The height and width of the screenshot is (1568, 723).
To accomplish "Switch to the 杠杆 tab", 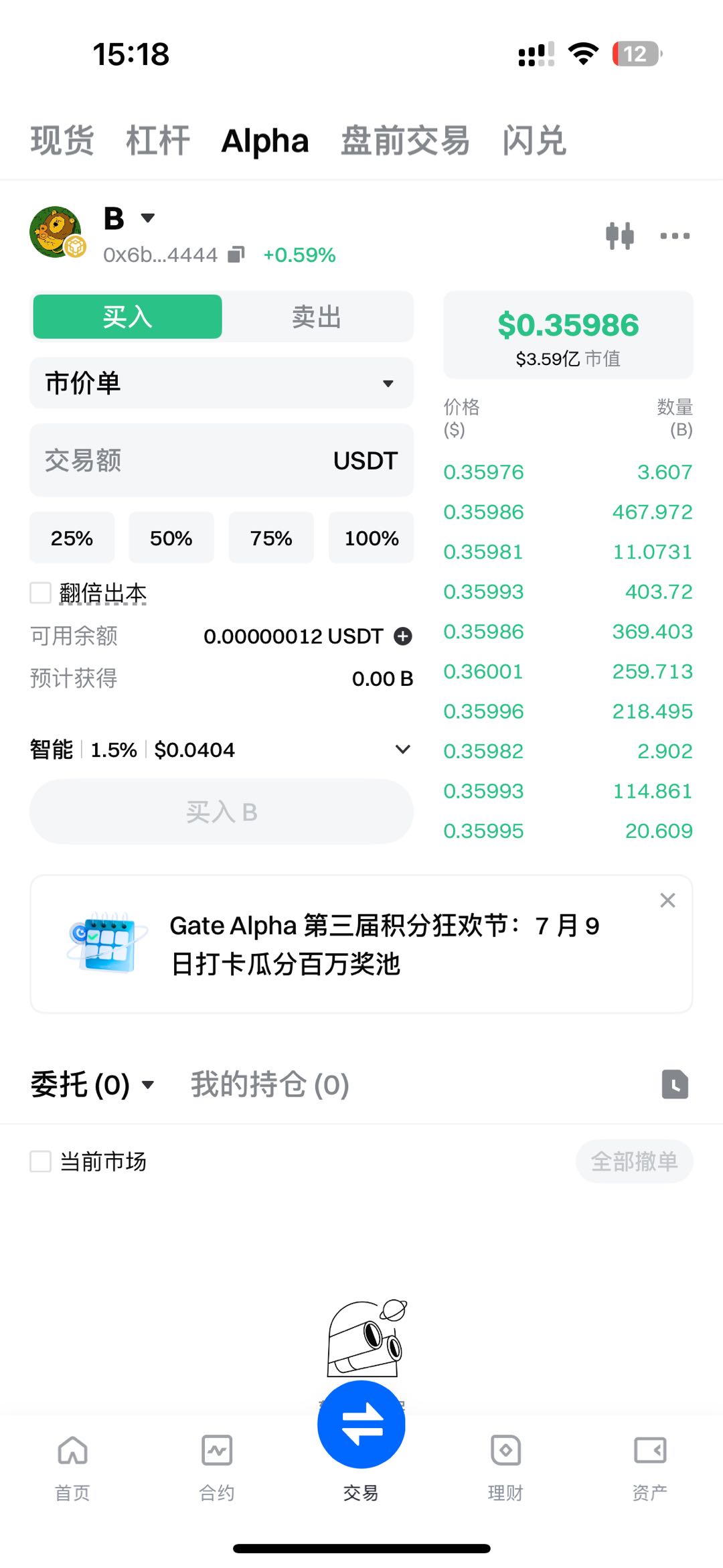I will (x=158, y=141).
